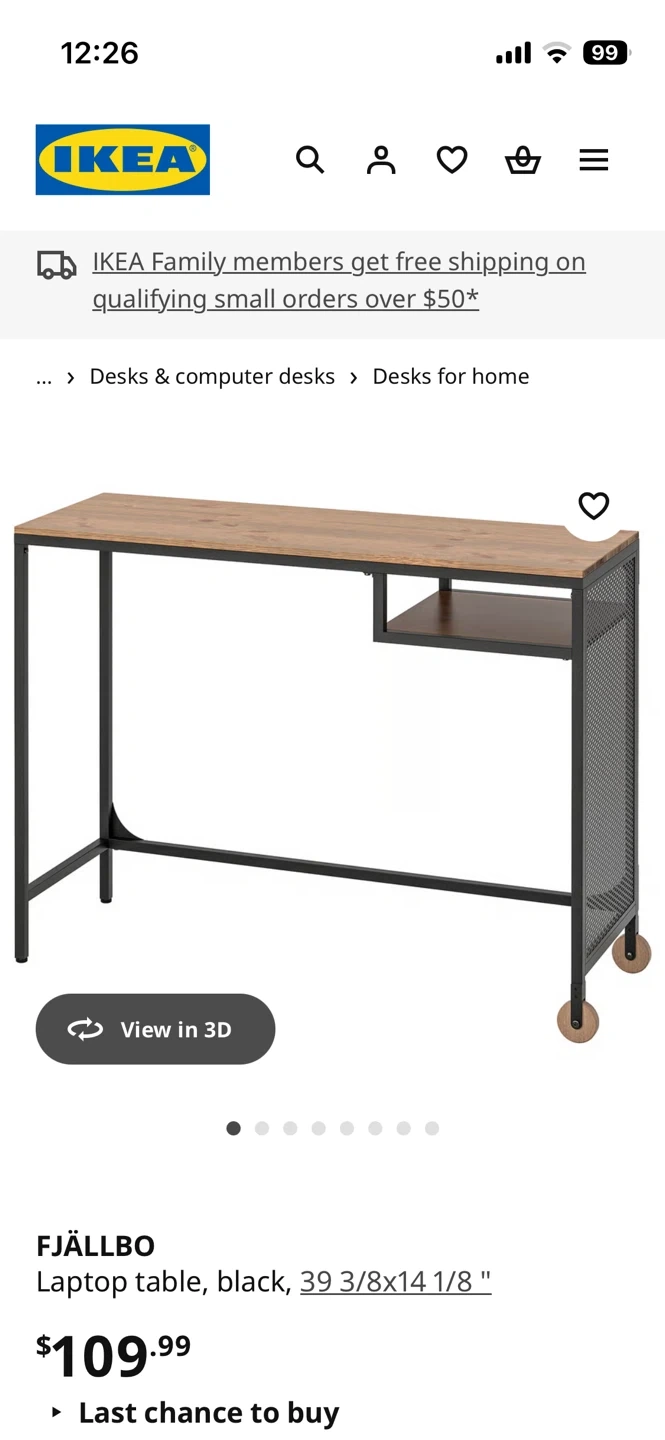The width and height of the screenshot is (665, 1440).
Task: Open the favorites heart in header
Action: coord(452,160)
